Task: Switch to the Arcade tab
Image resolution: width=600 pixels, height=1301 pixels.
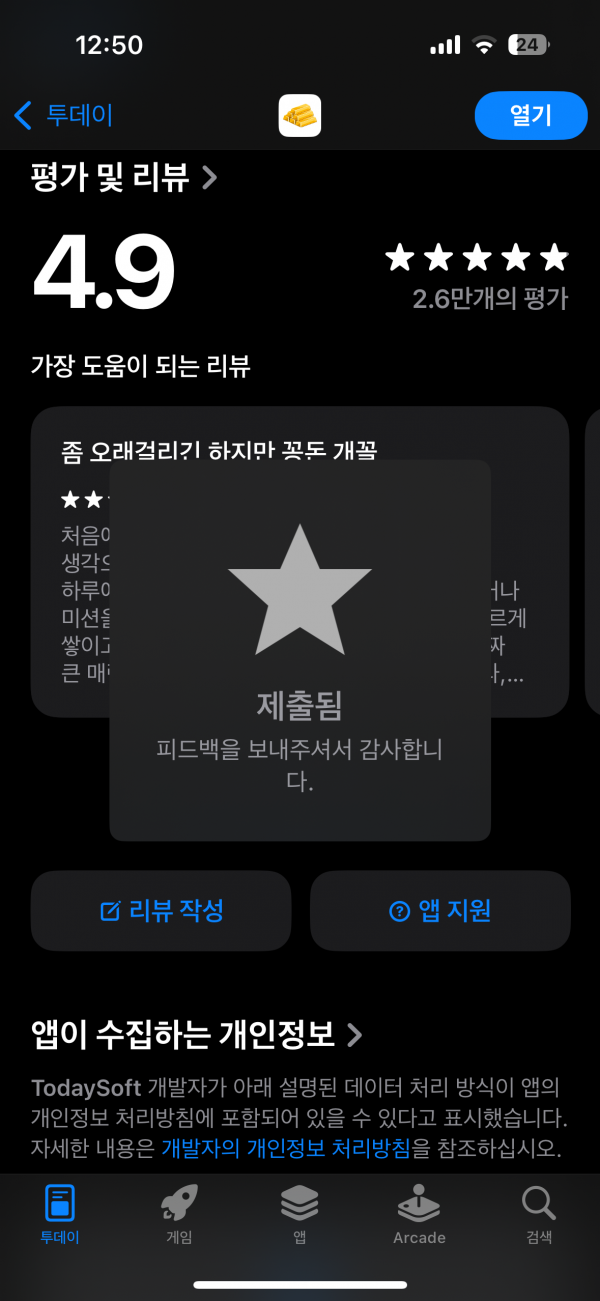Action: pyautogui.click(x=419, y=1213)
